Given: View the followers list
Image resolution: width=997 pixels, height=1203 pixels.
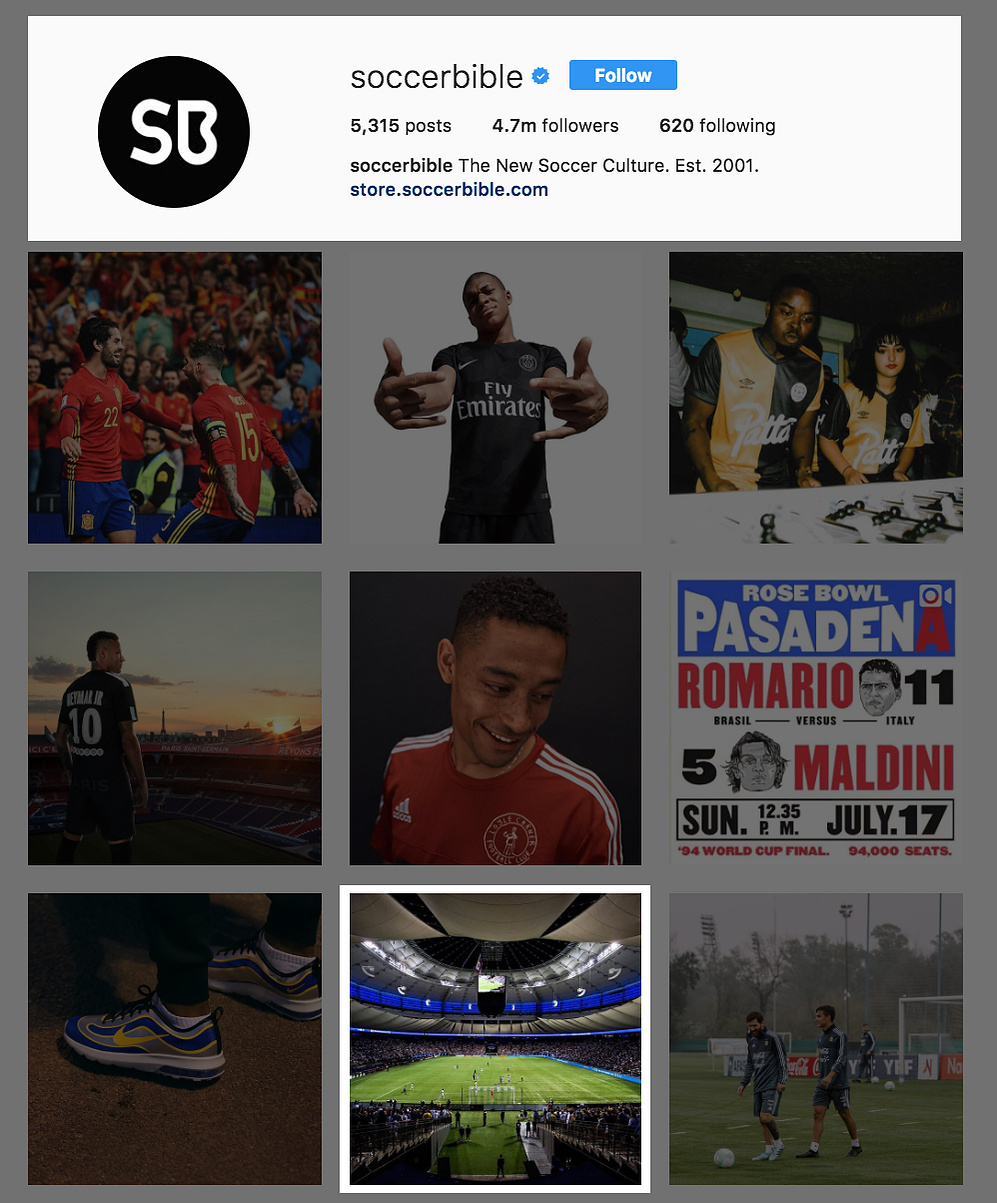Looking at the screenshot, I should (555, 126).
